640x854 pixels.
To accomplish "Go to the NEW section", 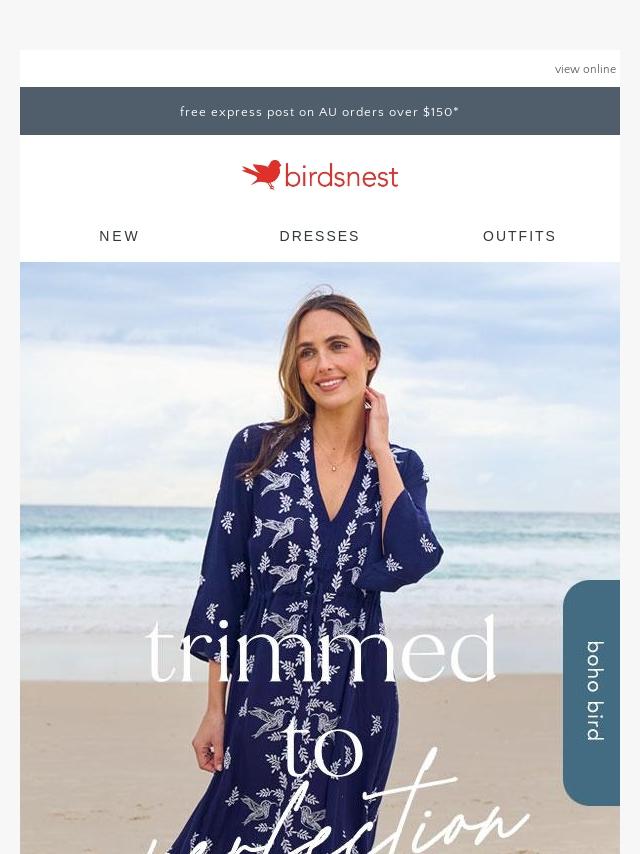I will 119,236.
